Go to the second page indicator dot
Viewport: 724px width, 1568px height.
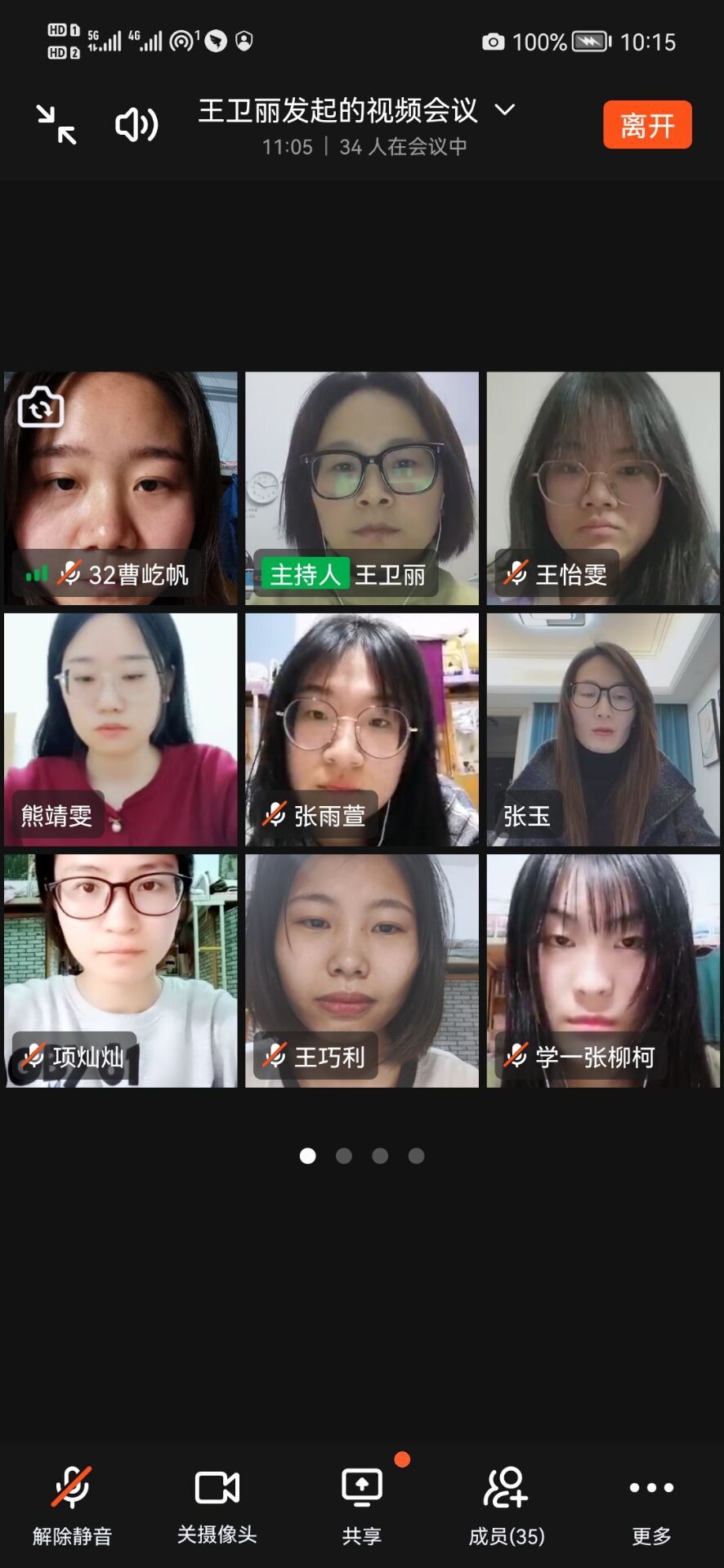pos(344,1156)
